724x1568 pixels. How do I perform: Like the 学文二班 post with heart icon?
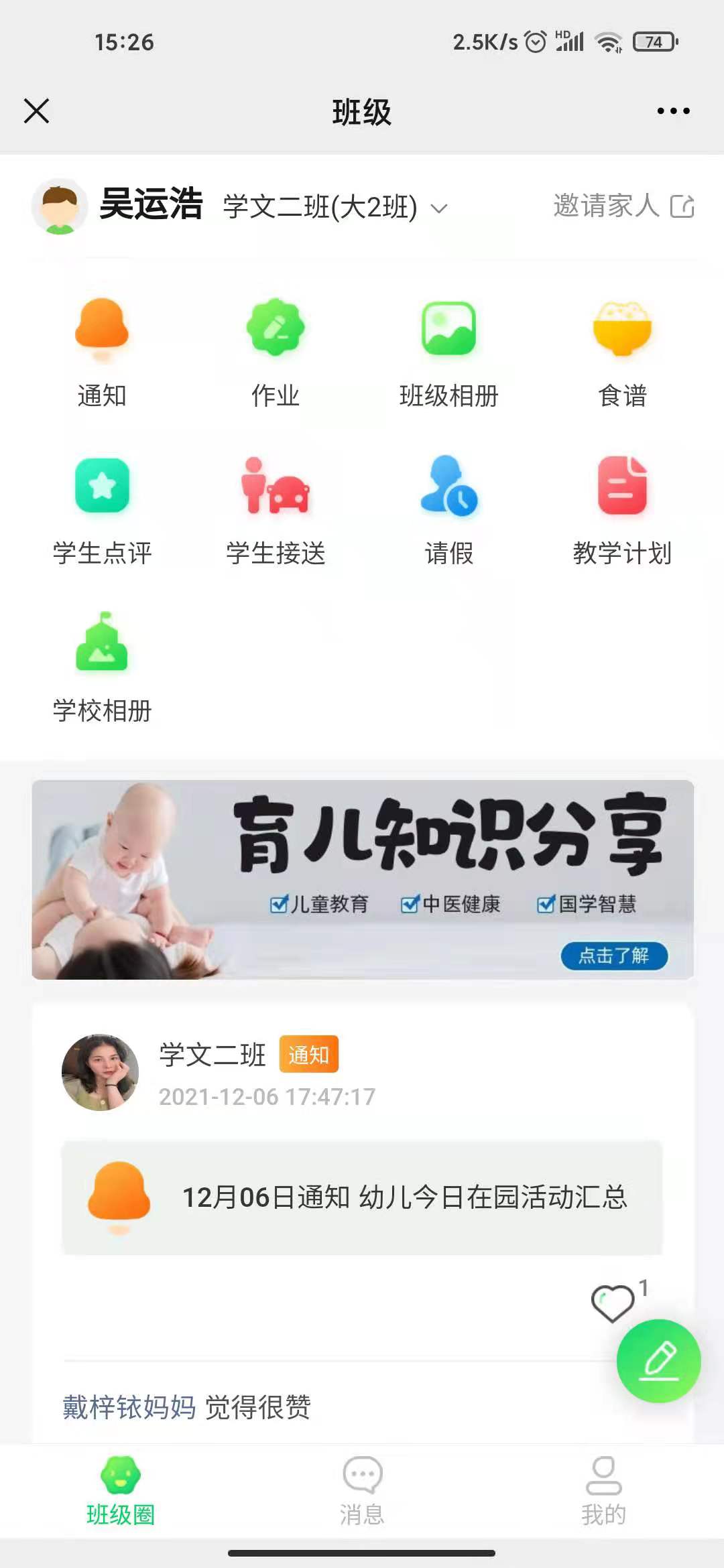point(612,1303)
